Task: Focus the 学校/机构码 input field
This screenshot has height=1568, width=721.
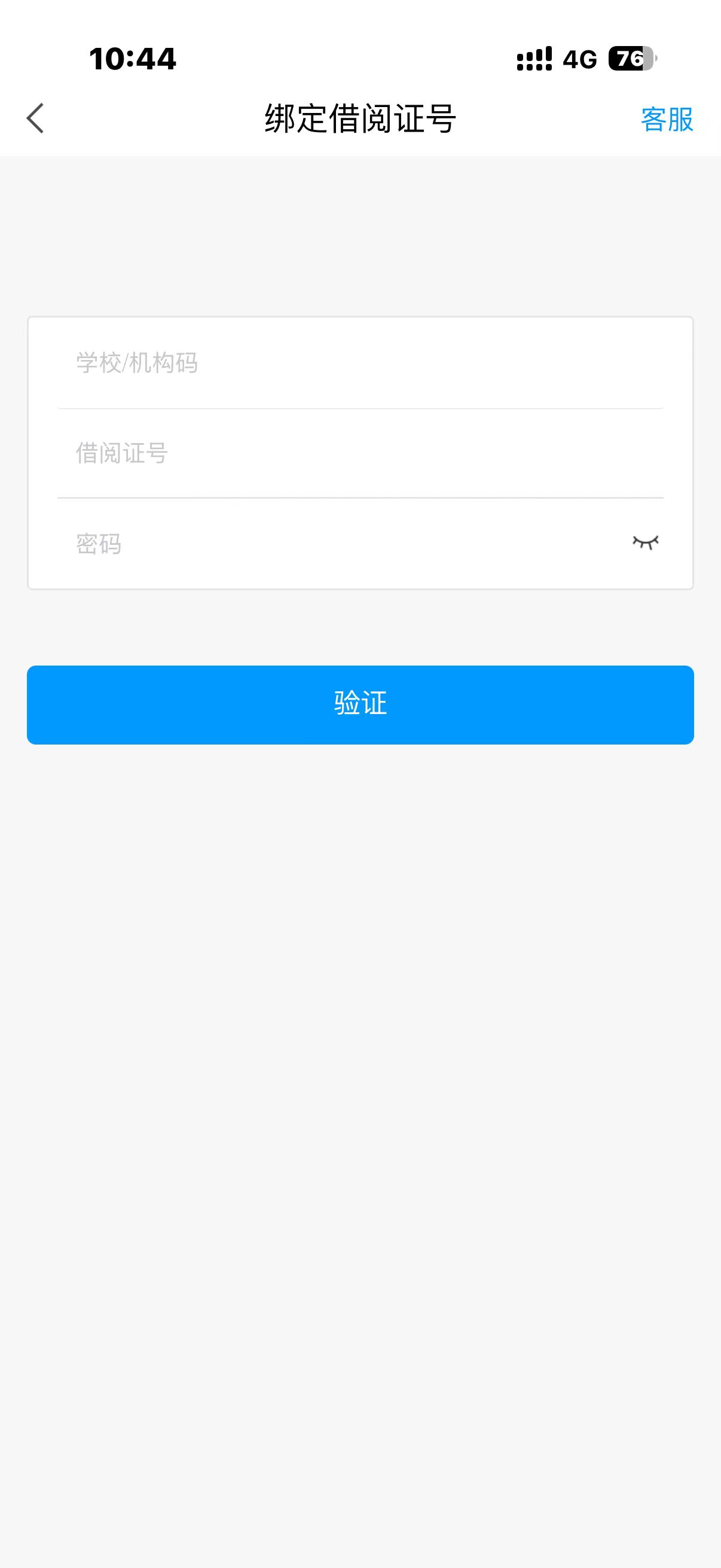Action: coord(359,364)
